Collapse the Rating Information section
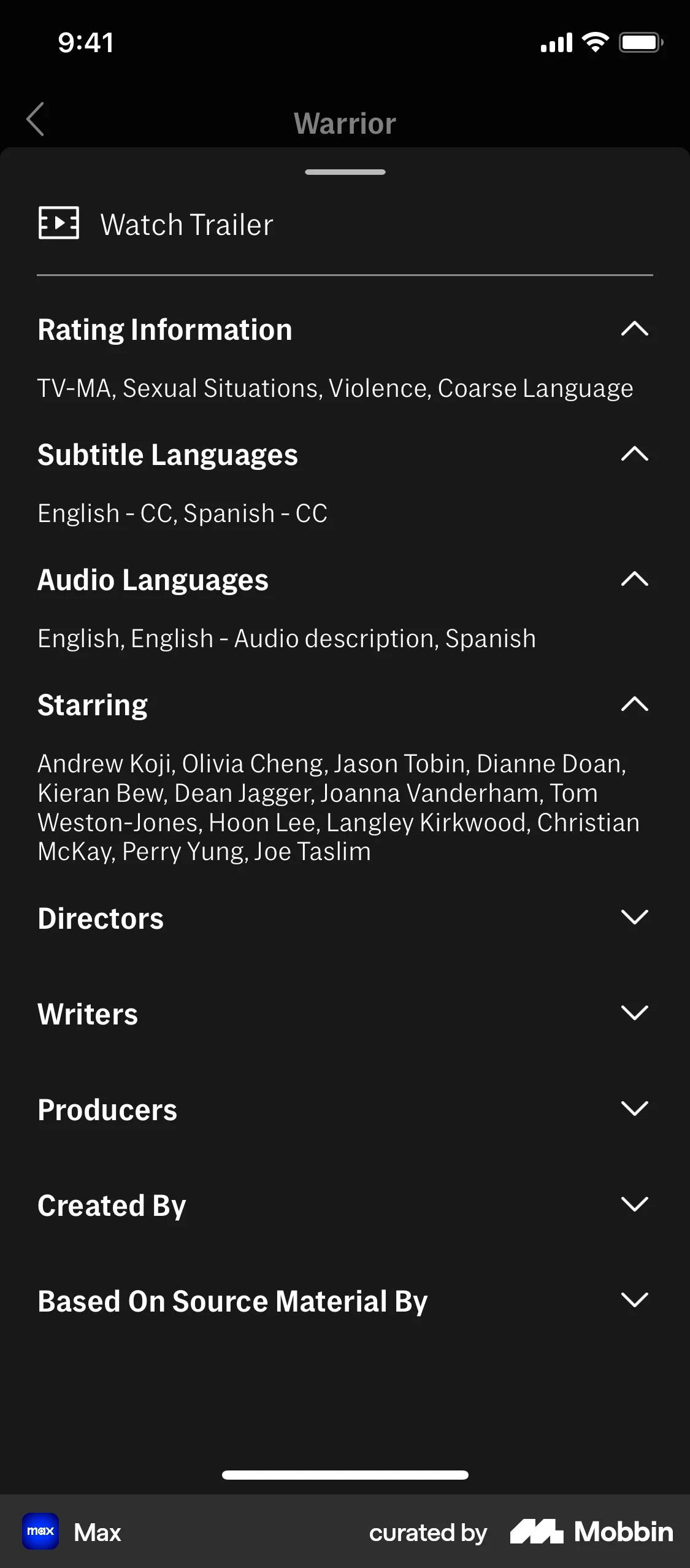This screenshot has width=690, height=1568. pyautogui.click(x=635, y=330)
